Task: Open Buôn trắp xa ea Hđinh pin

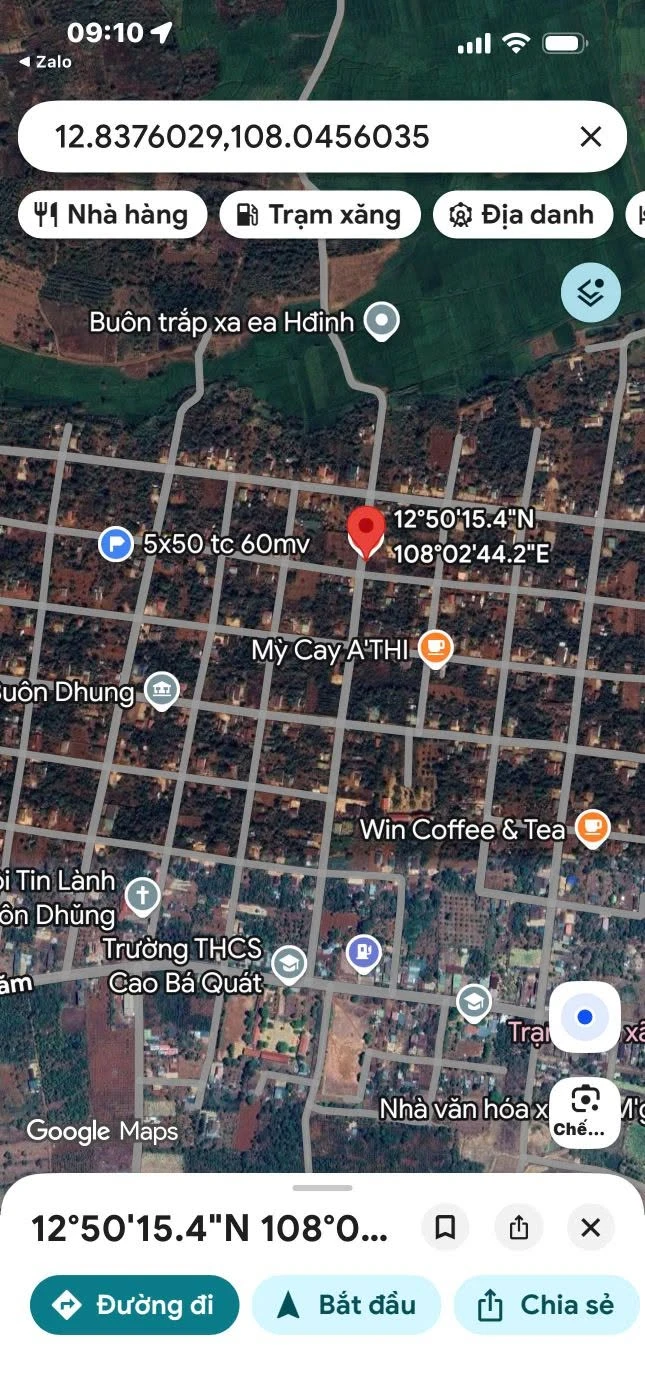Action: [381, 322]
